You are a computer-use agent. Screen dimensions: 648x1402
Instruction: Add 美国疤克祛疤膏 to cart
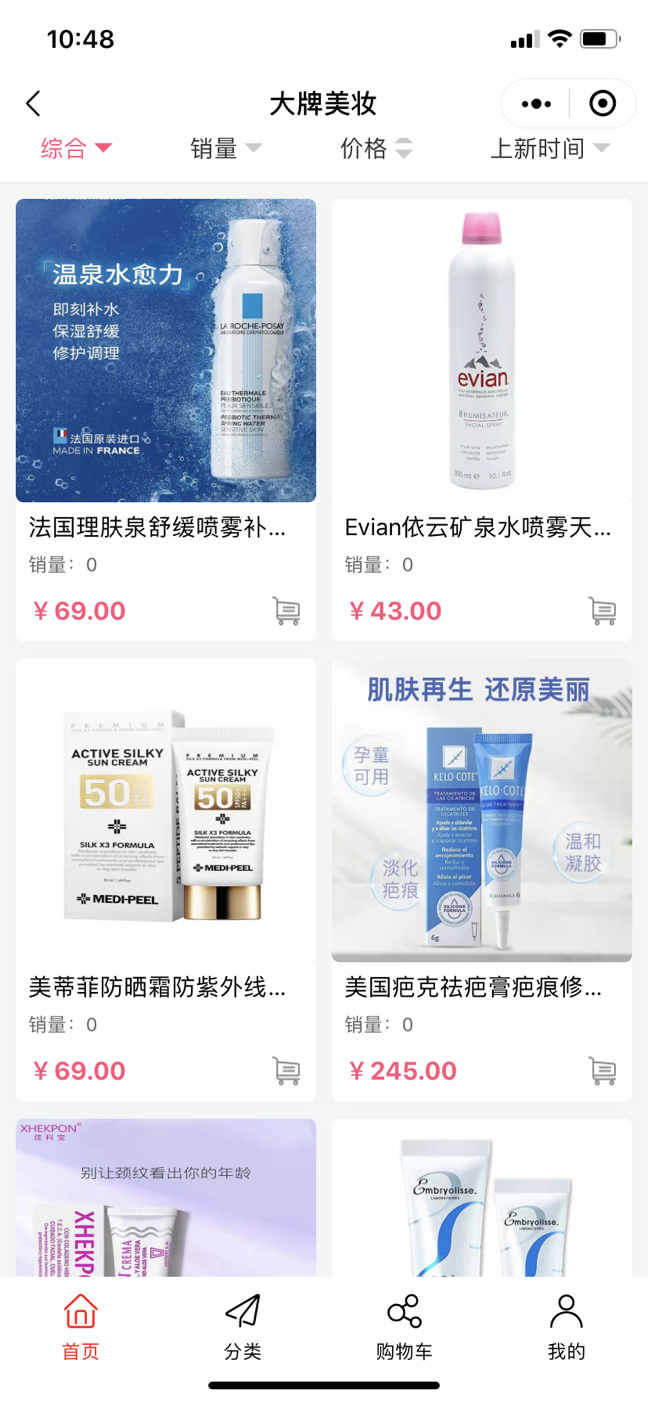[x=602, y=1071]
